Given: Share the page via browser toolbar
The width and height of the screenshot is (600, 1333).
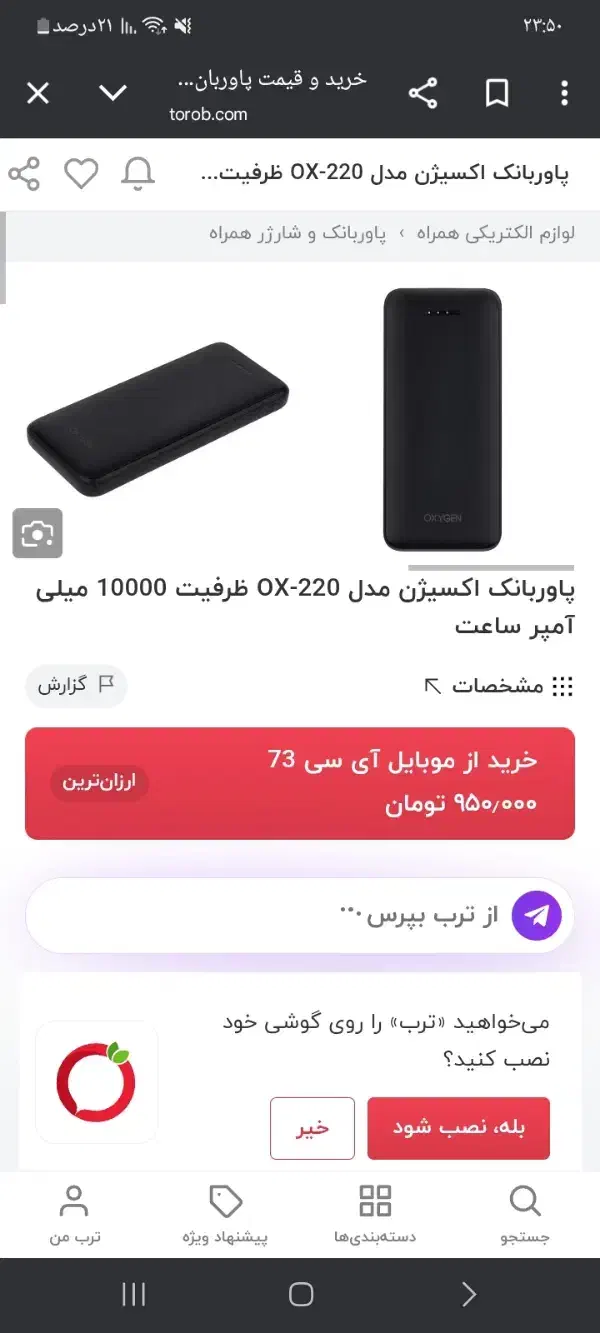Looking at the screenshot, I should (423, 94).
